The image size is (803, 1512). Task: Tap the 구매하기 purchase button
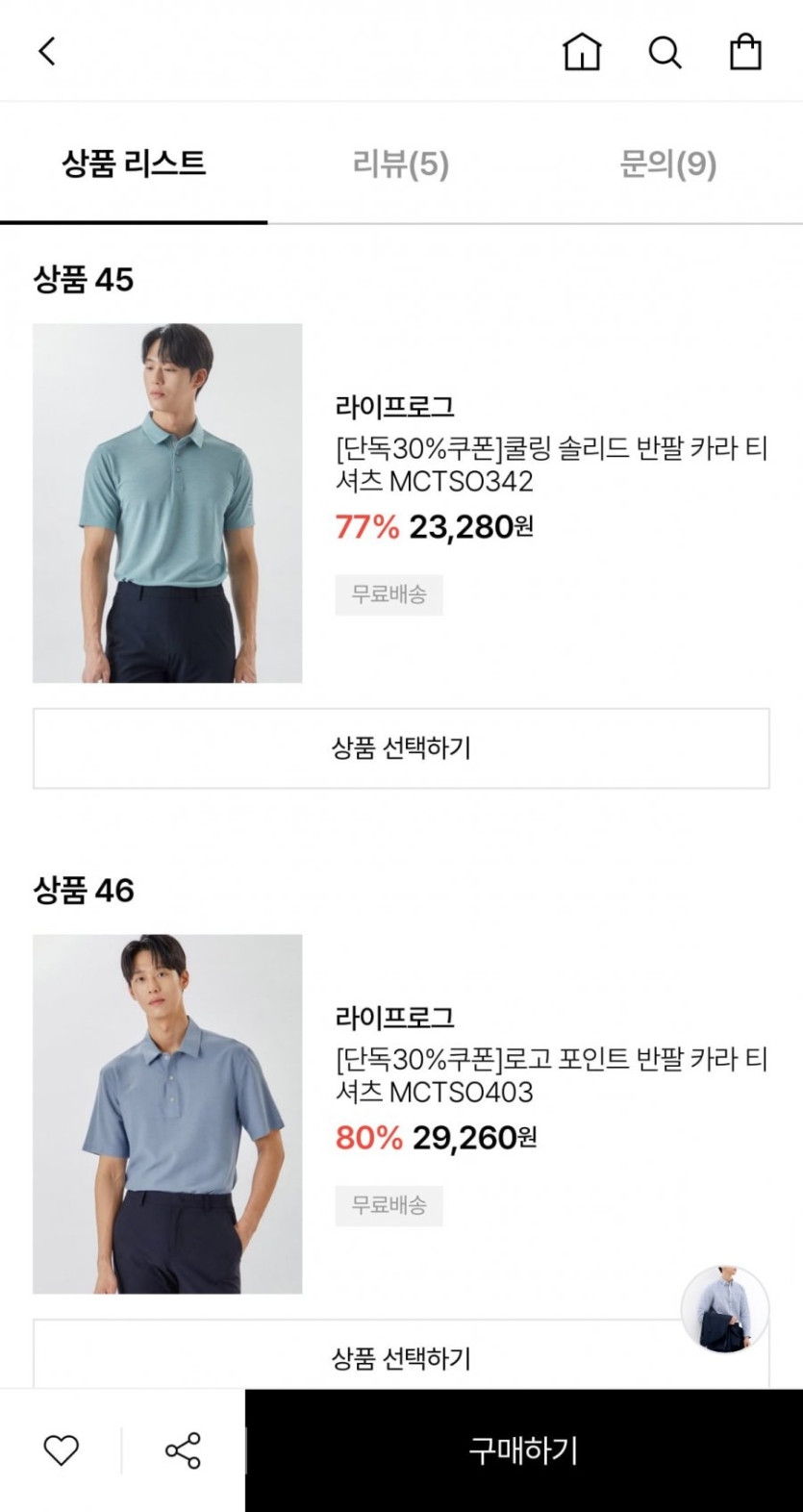(x=523, y=1450)
